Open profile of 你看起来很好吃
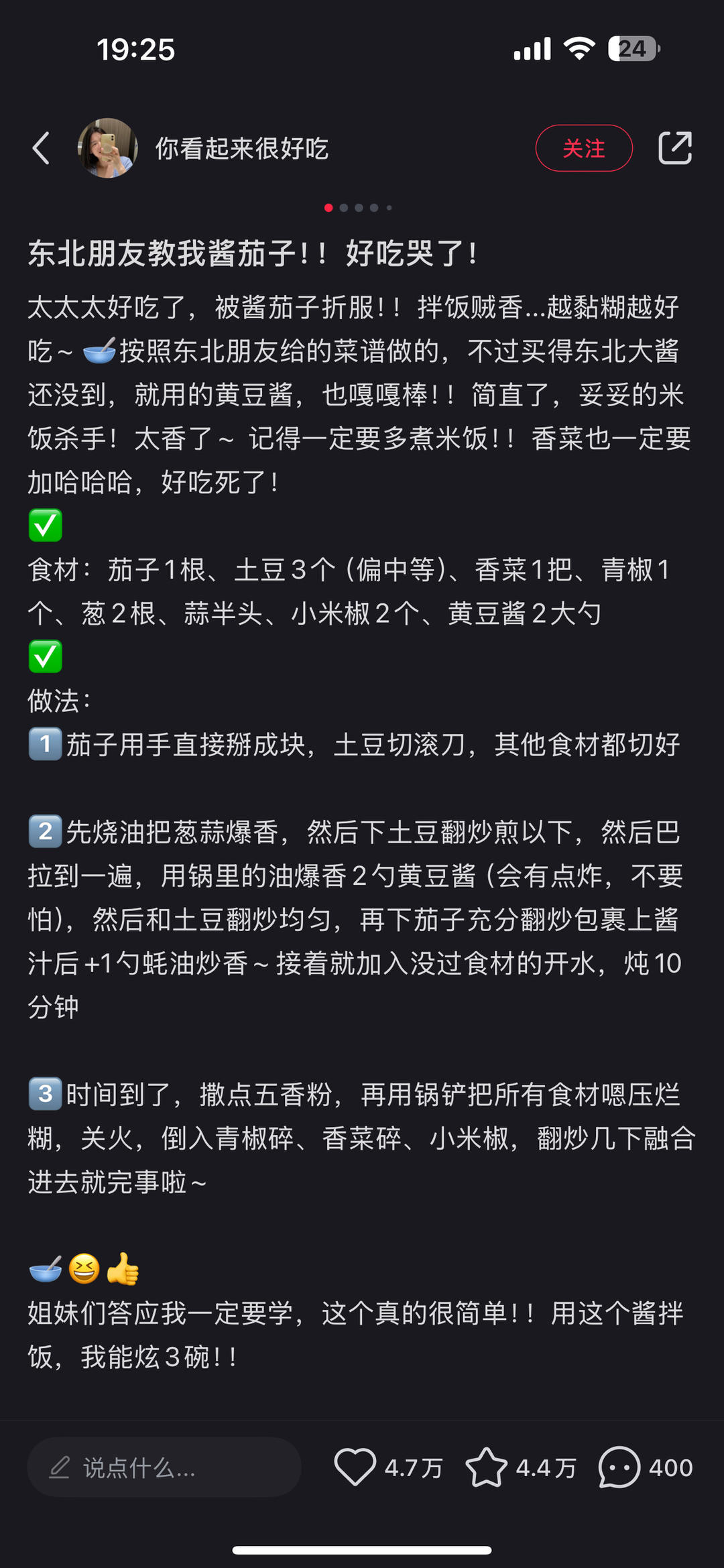Image resolution: width=724 pixels, height=1568 pixels. (241, 149)
